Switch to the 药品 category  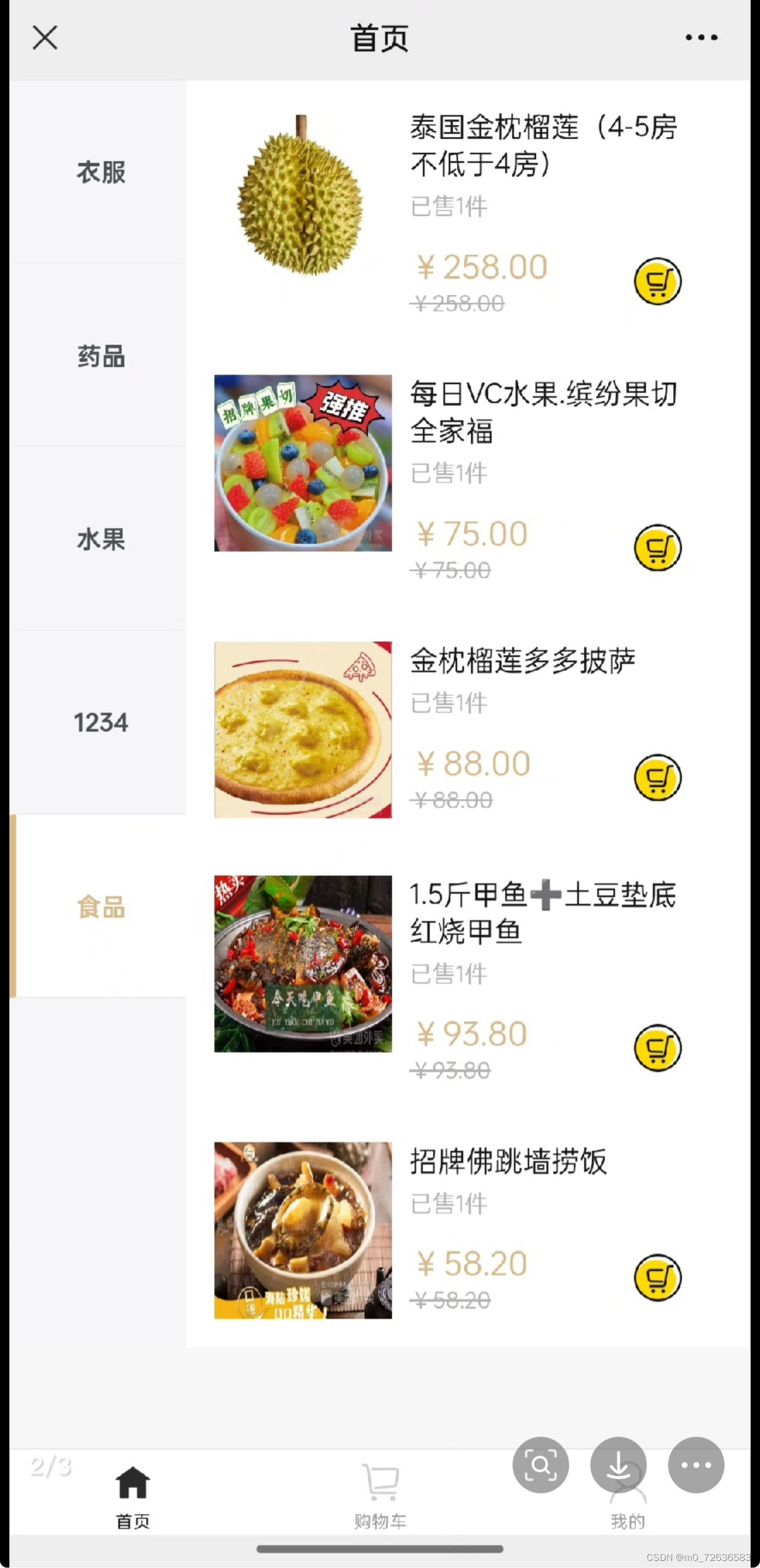[100, 356]
